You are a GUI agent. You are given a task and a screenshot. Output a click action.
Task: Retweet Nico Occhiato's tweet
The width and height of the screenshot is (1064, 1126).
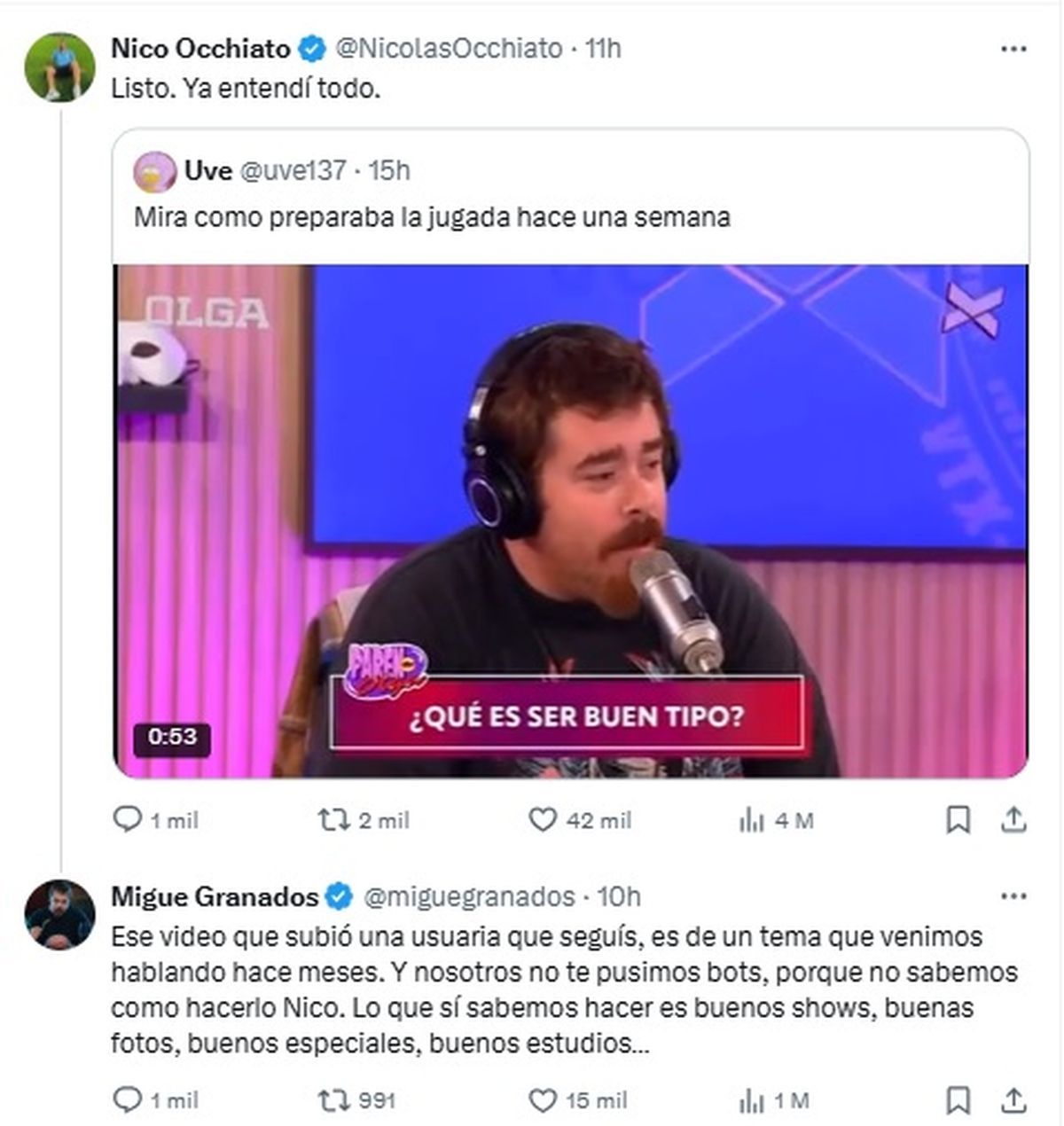(334, 819)
